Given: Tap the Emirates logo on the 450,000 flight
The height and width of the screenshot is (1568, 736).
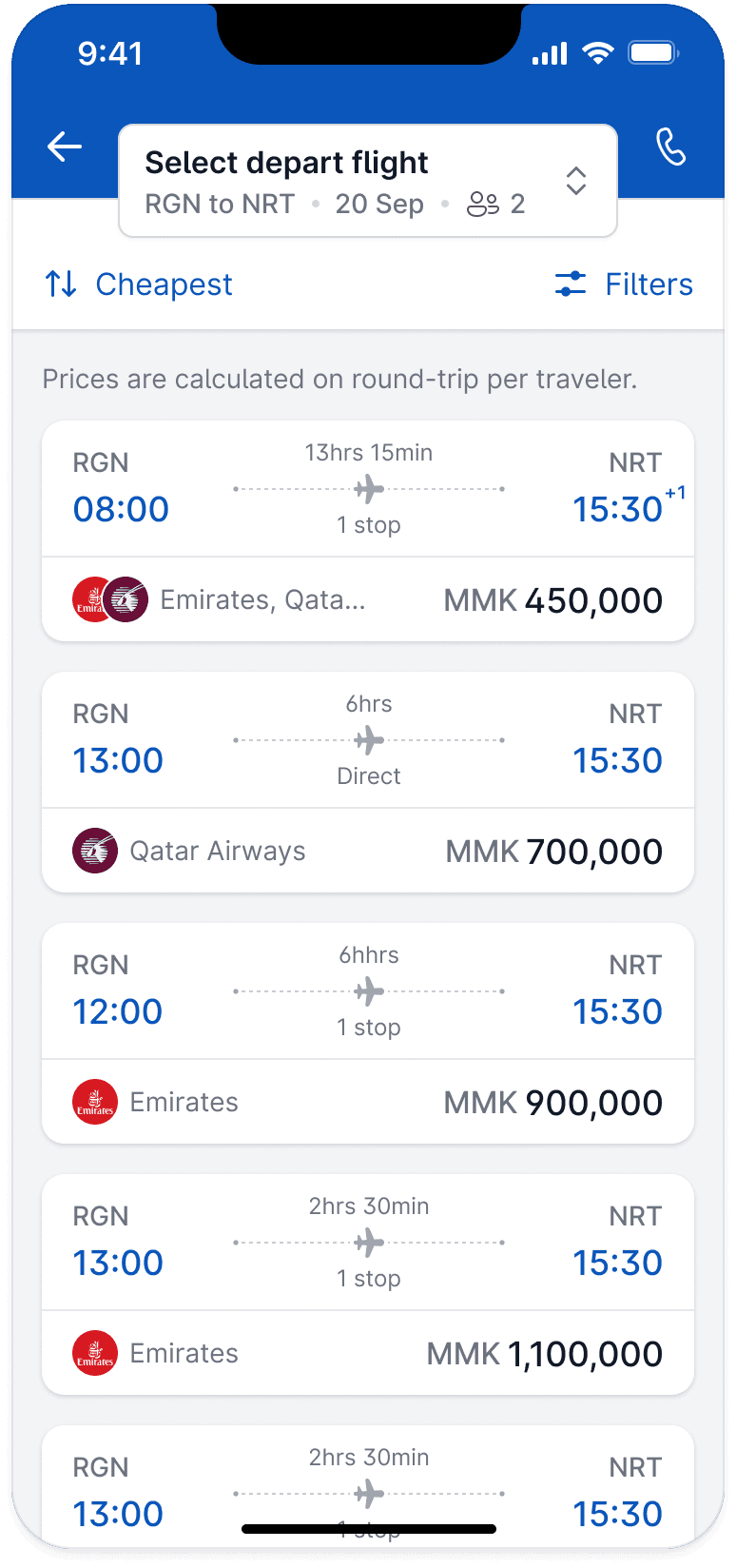Looking at the screenshot, I should pyautogui.click(x=94, y=599).
